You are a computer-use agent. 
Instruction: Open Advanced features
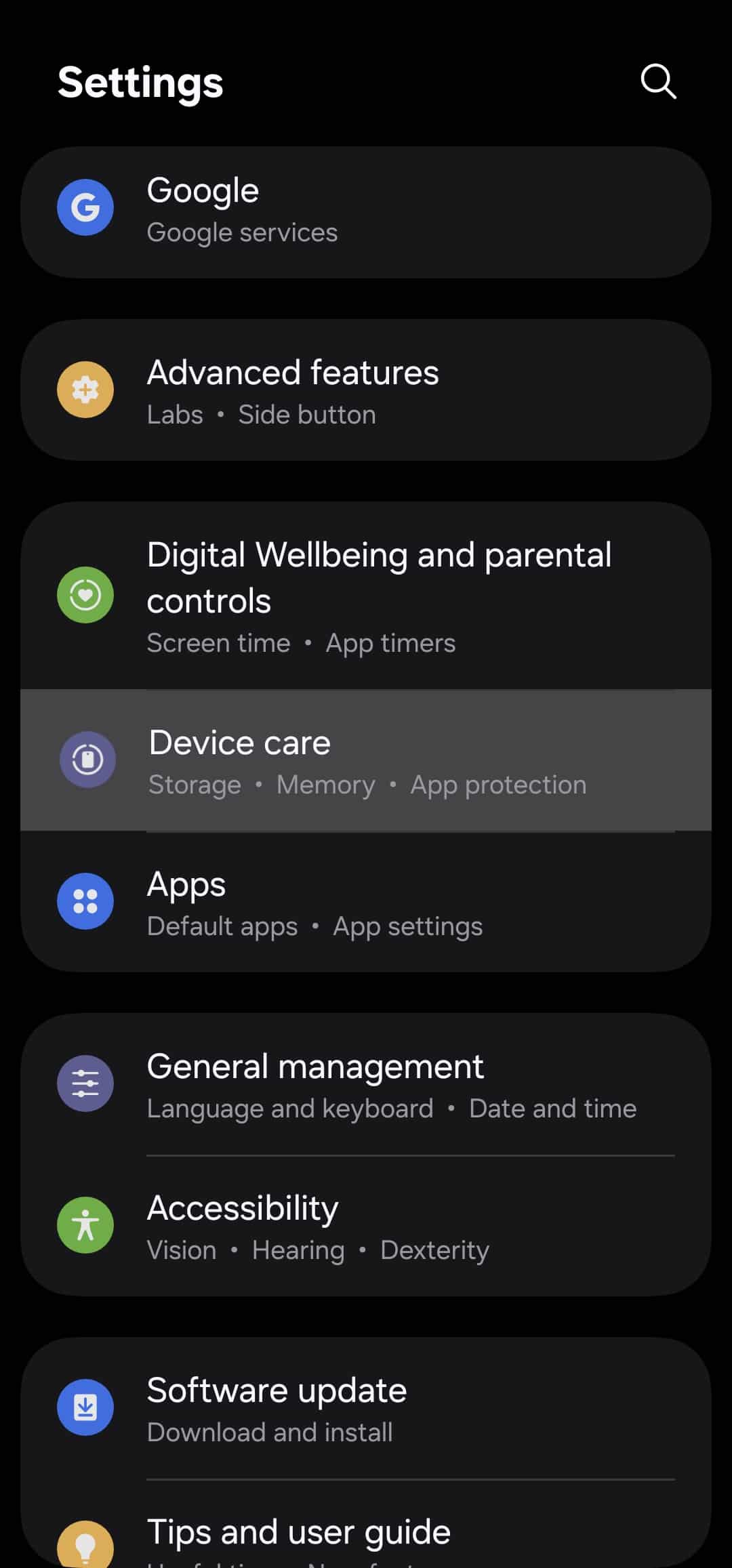tap(366, 391)
